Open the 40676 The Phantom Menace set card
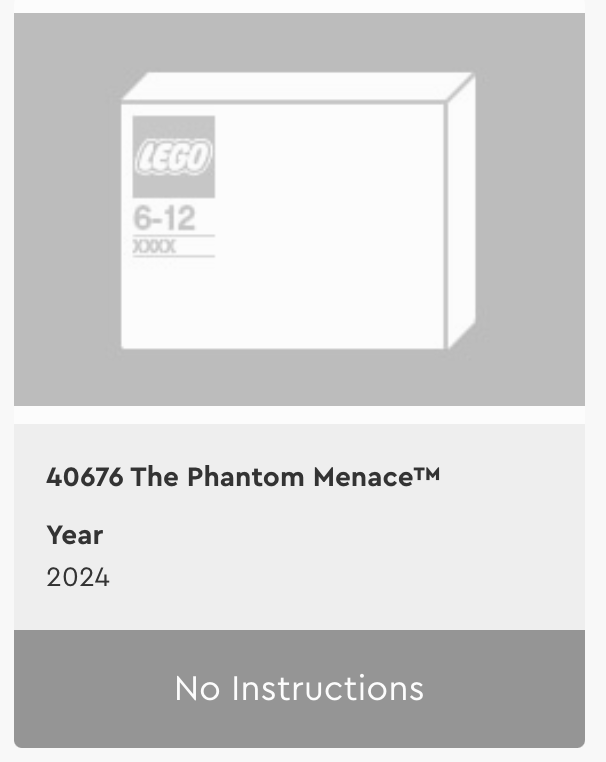The width and height of the screenshot is (606, 762). [x=243, y=477]
